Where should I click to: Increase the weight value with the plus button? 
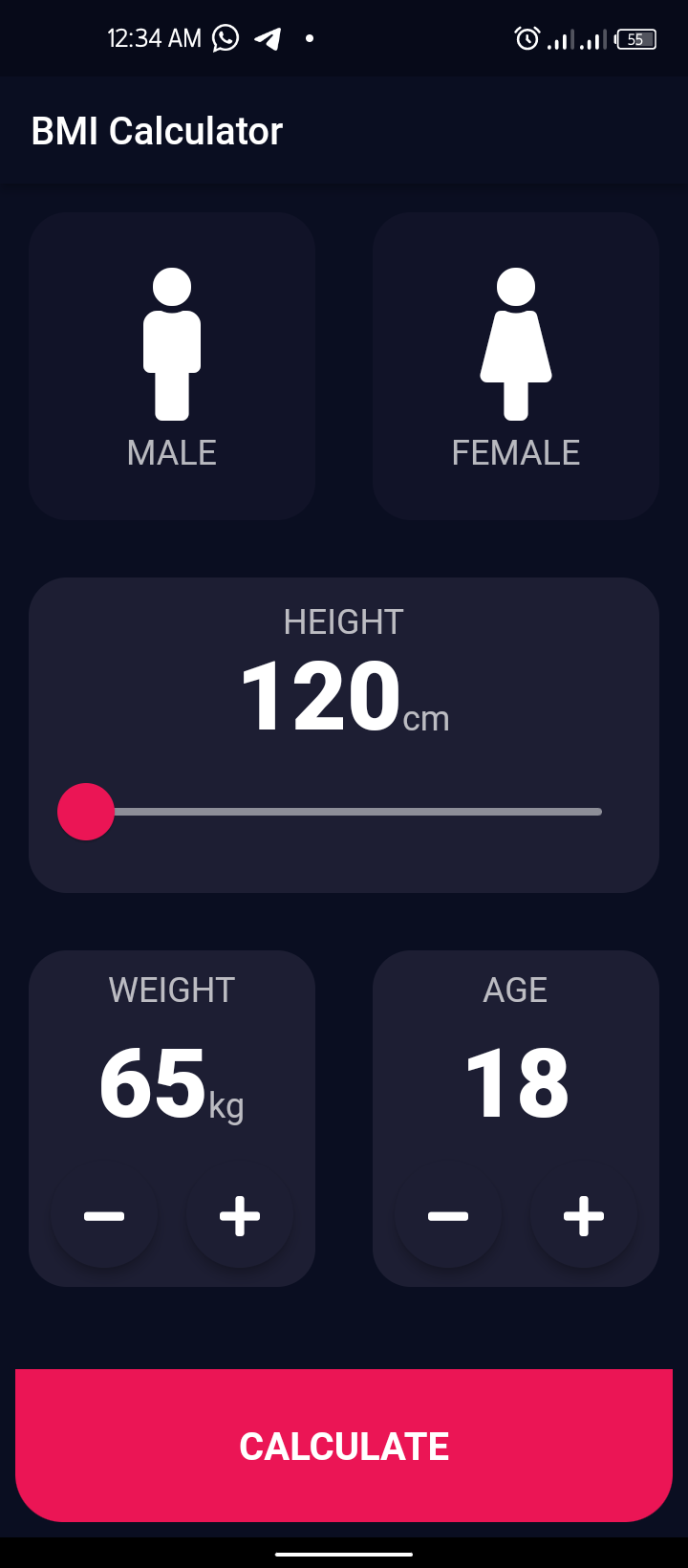click(x=240, y=1216)
